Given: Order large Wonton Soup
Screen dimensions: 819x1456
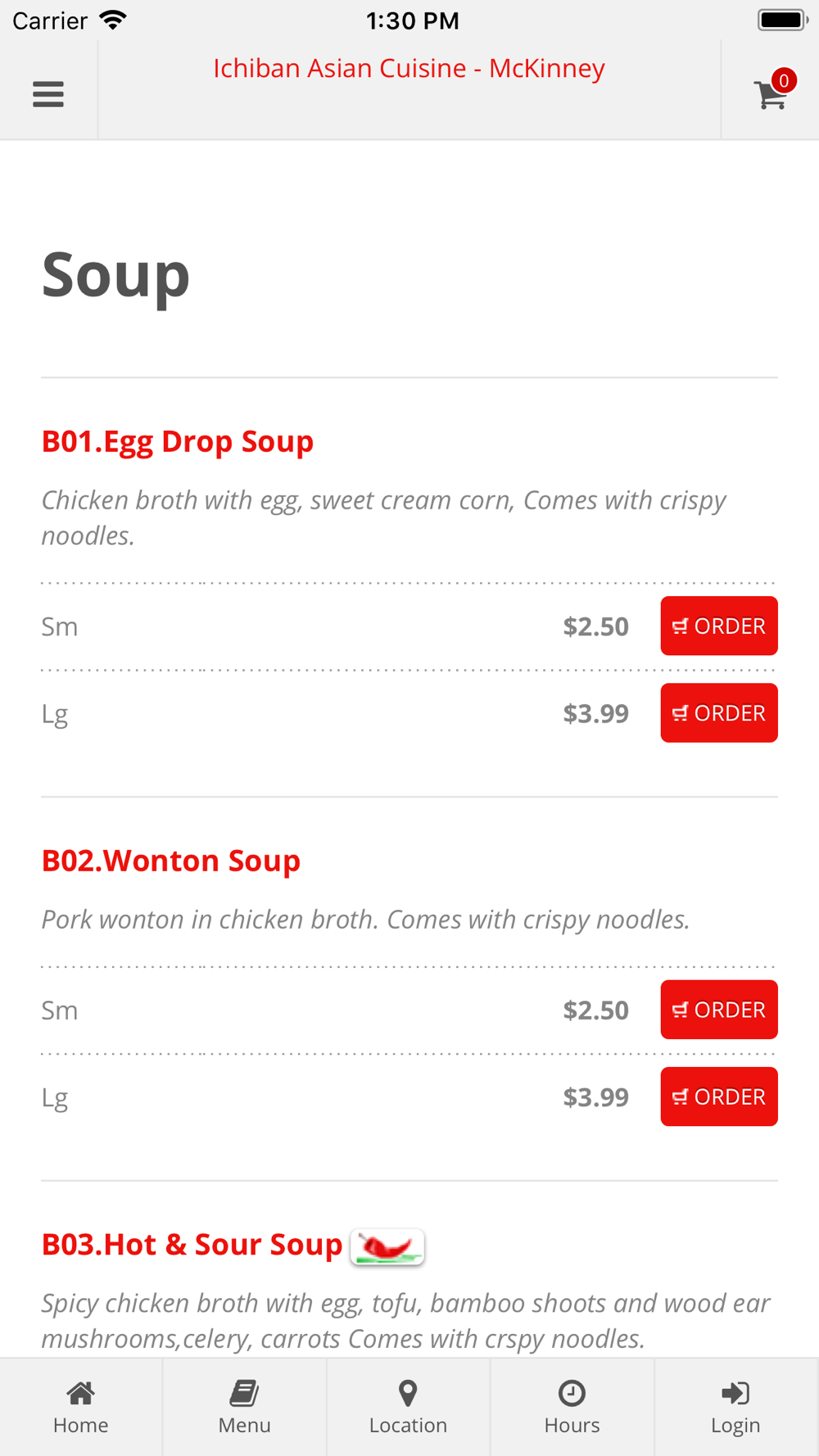Looking at the screenshot, I should [719, 1097].
